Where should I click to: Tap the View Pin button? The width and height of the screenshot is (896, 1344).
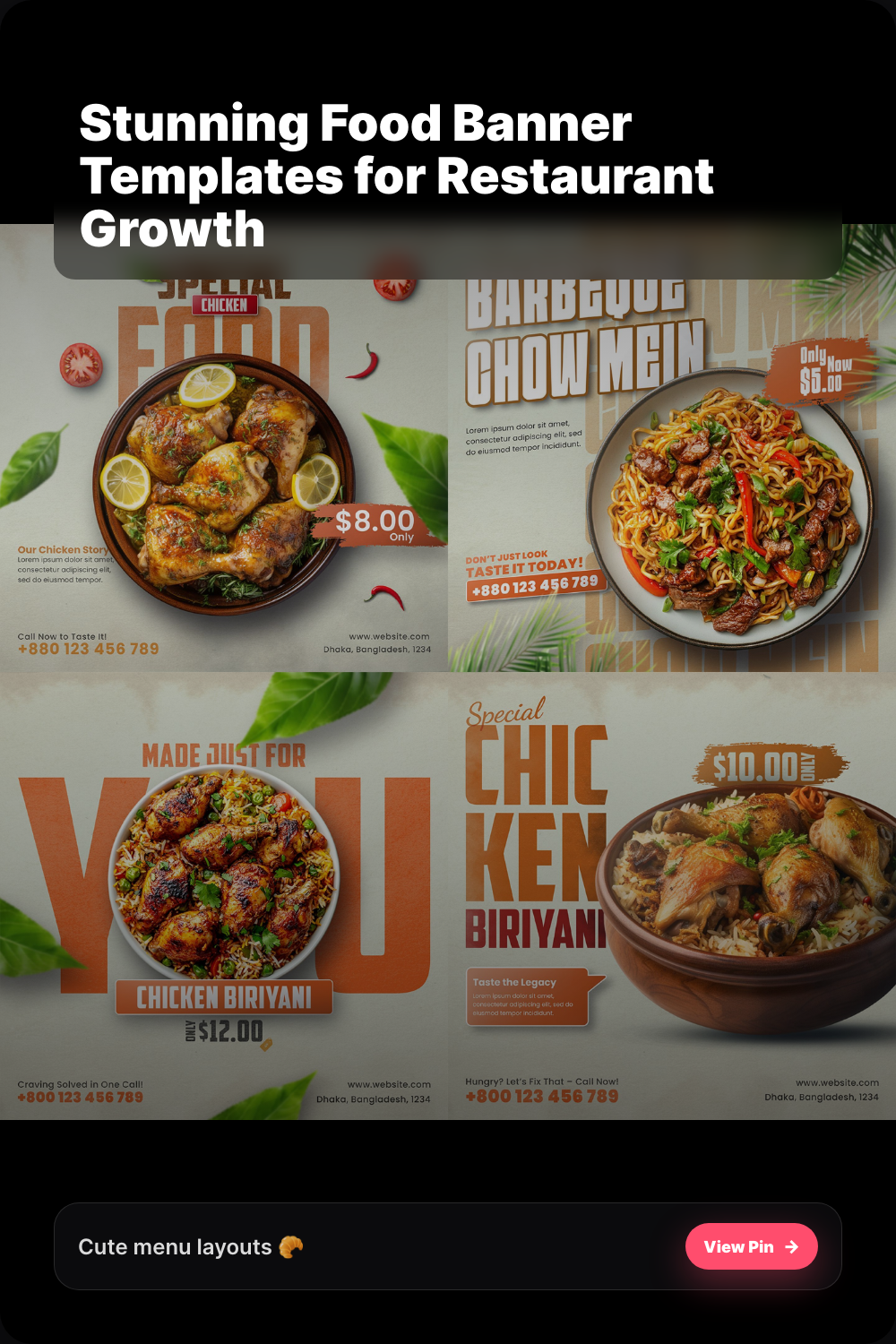point(751,1246)
